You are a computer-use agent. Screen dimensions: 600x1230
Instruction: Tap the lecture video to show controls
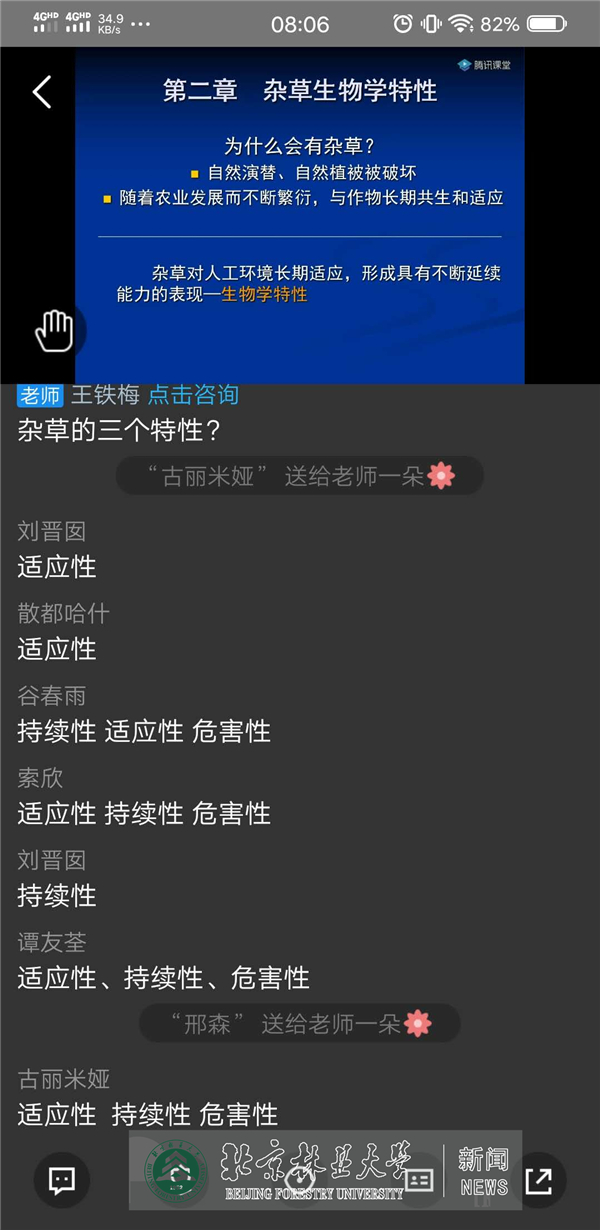300,215
